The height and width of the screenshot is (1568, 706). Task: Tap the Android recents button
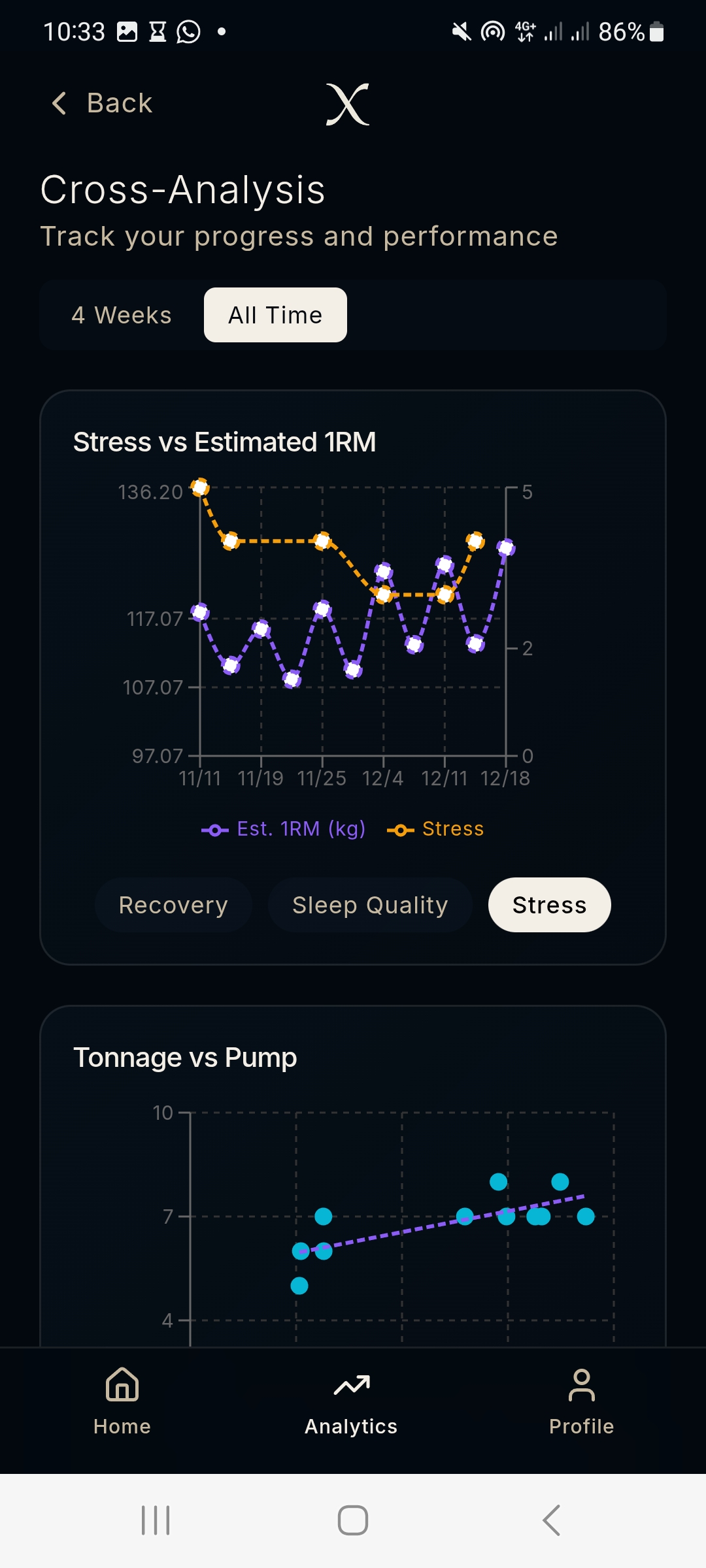(155, 1519)
